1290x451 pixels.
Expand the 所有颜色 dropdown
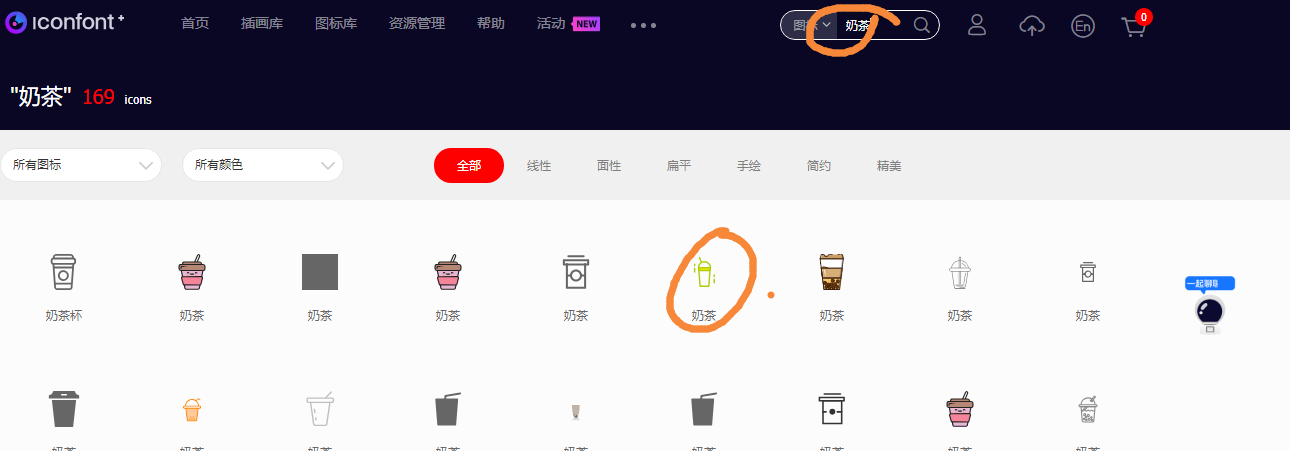tap(262, 165)
